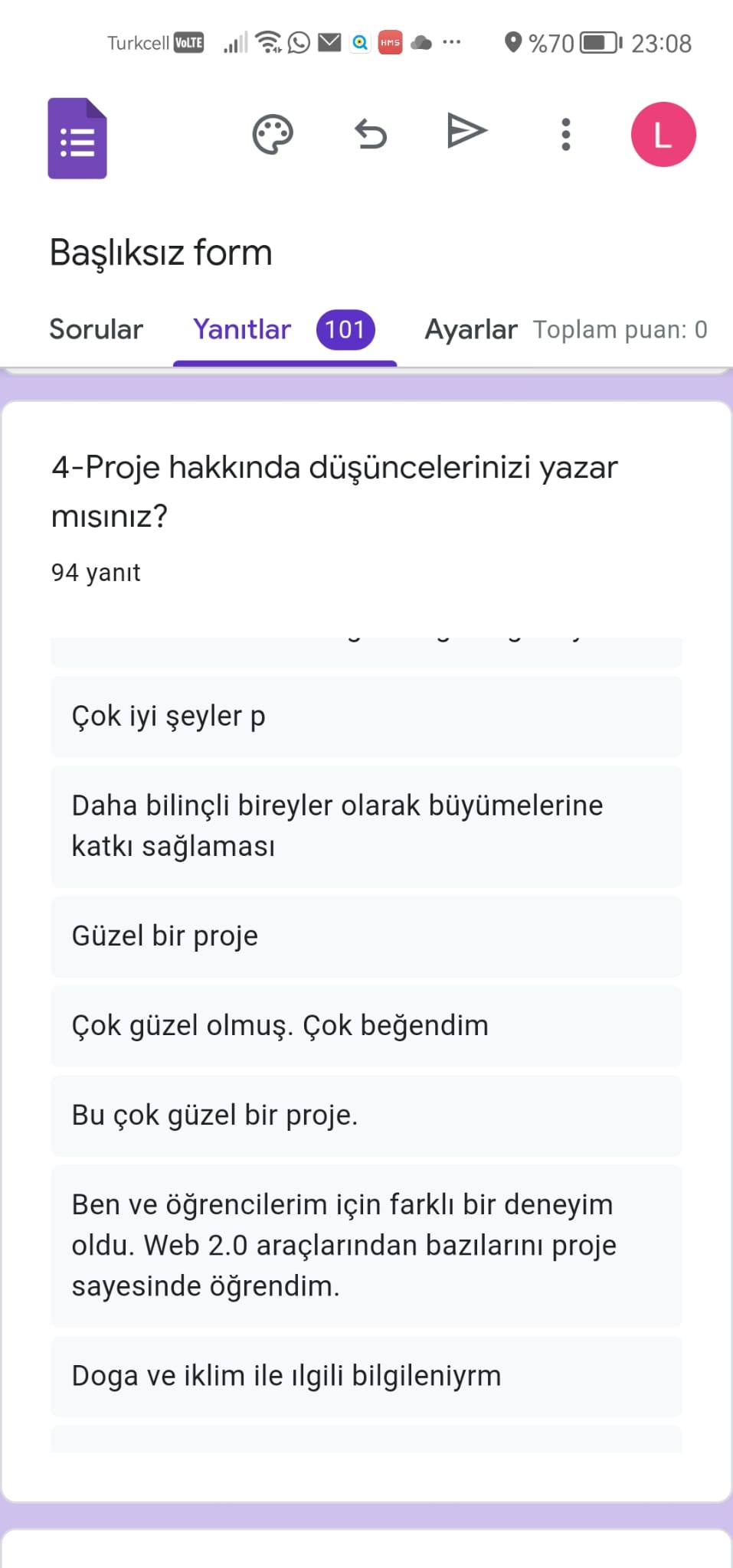Check the HMS notification icon
Viewport: 733px width, 1568px height.
pyautogui.click(x=389, y=43)
